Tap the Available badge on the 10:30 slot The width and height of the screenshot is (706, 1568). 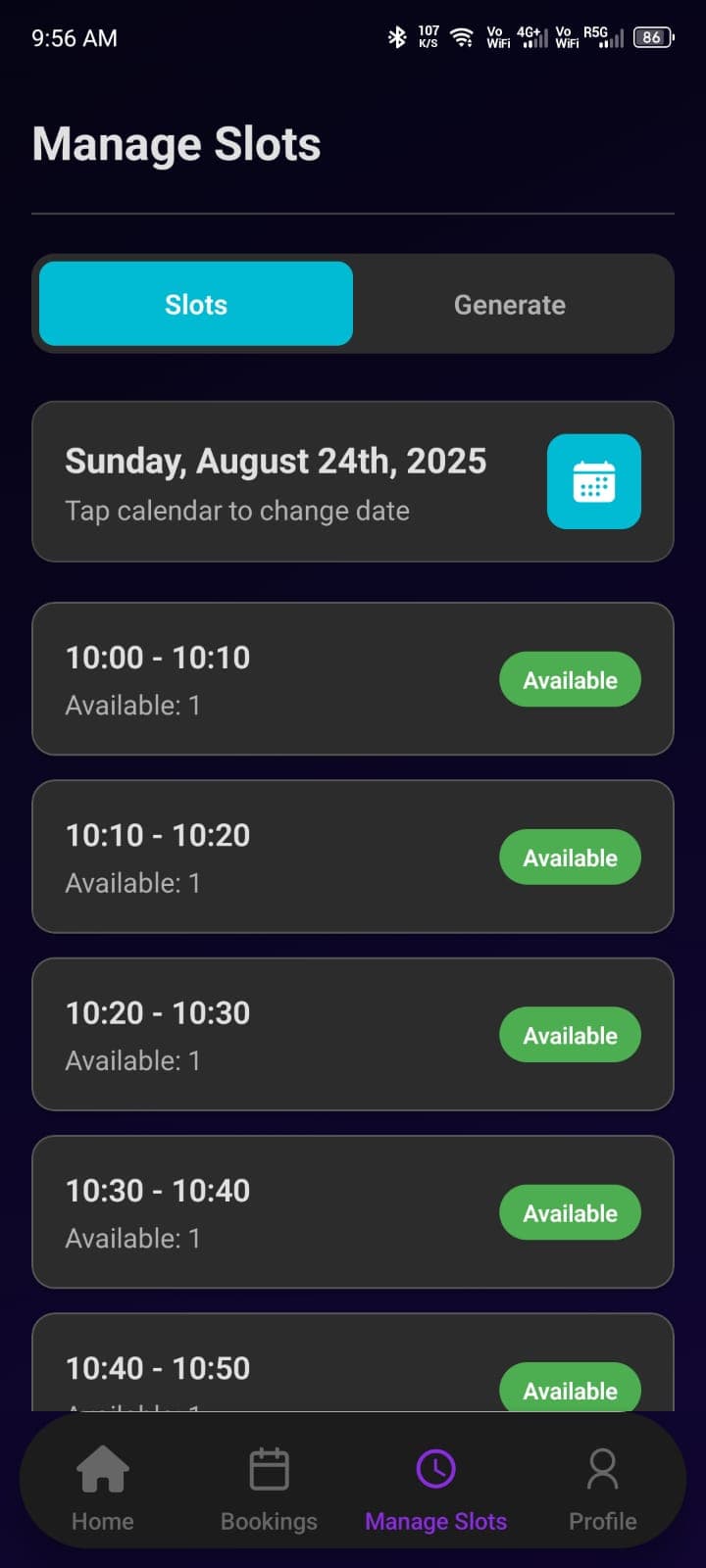(570, 1212)
